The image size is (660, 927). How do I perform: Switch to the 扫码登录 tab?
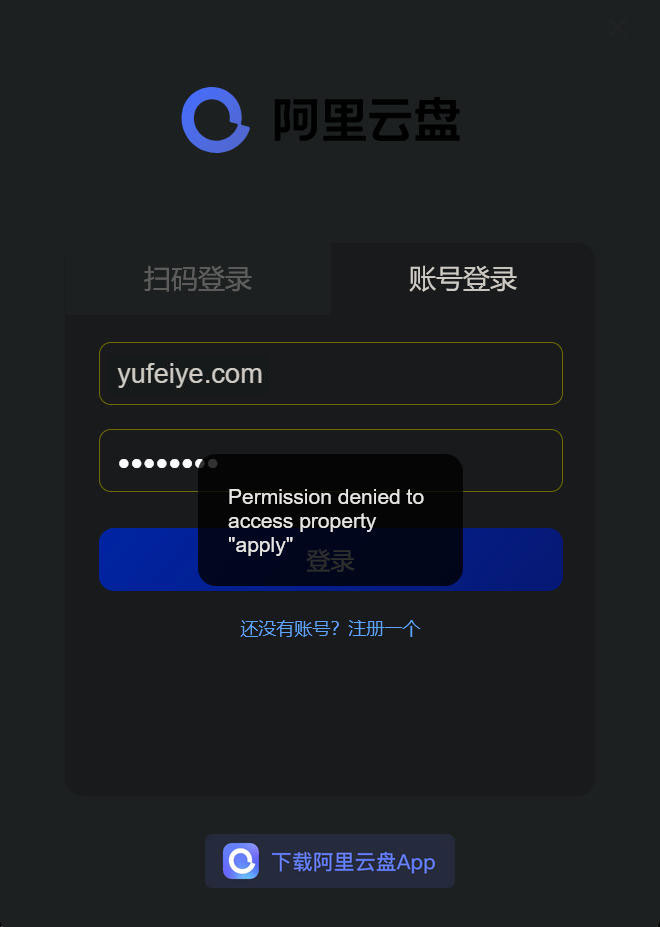click(x=198, y=279)
